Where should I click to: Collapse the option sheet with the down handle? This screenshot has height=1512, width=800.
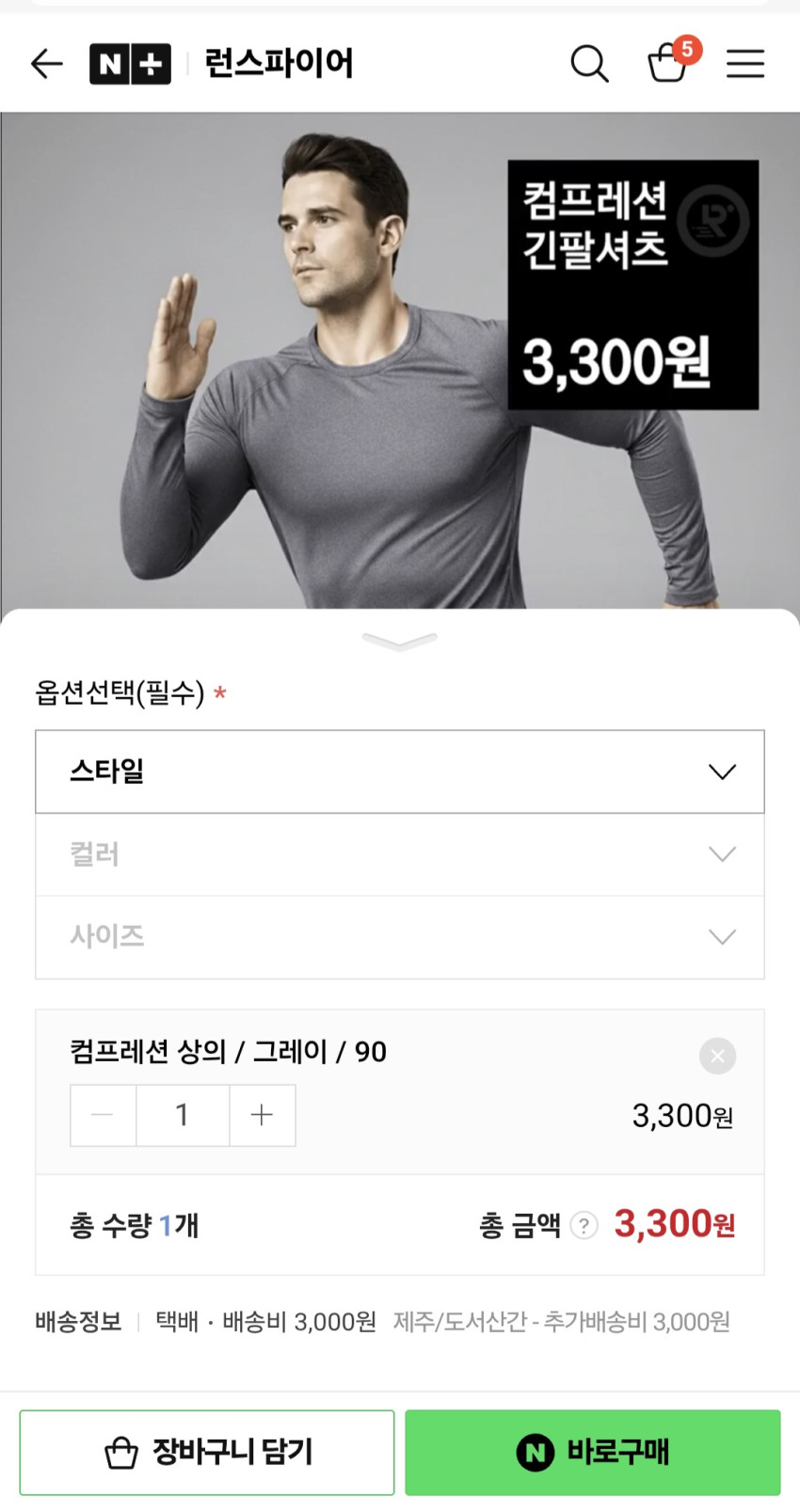point(400,642)
